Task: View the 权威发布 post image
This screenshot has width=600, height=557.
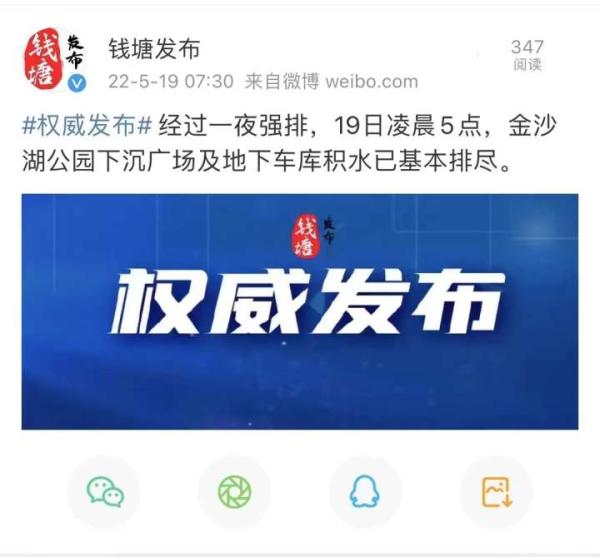Action: (300, 311)
